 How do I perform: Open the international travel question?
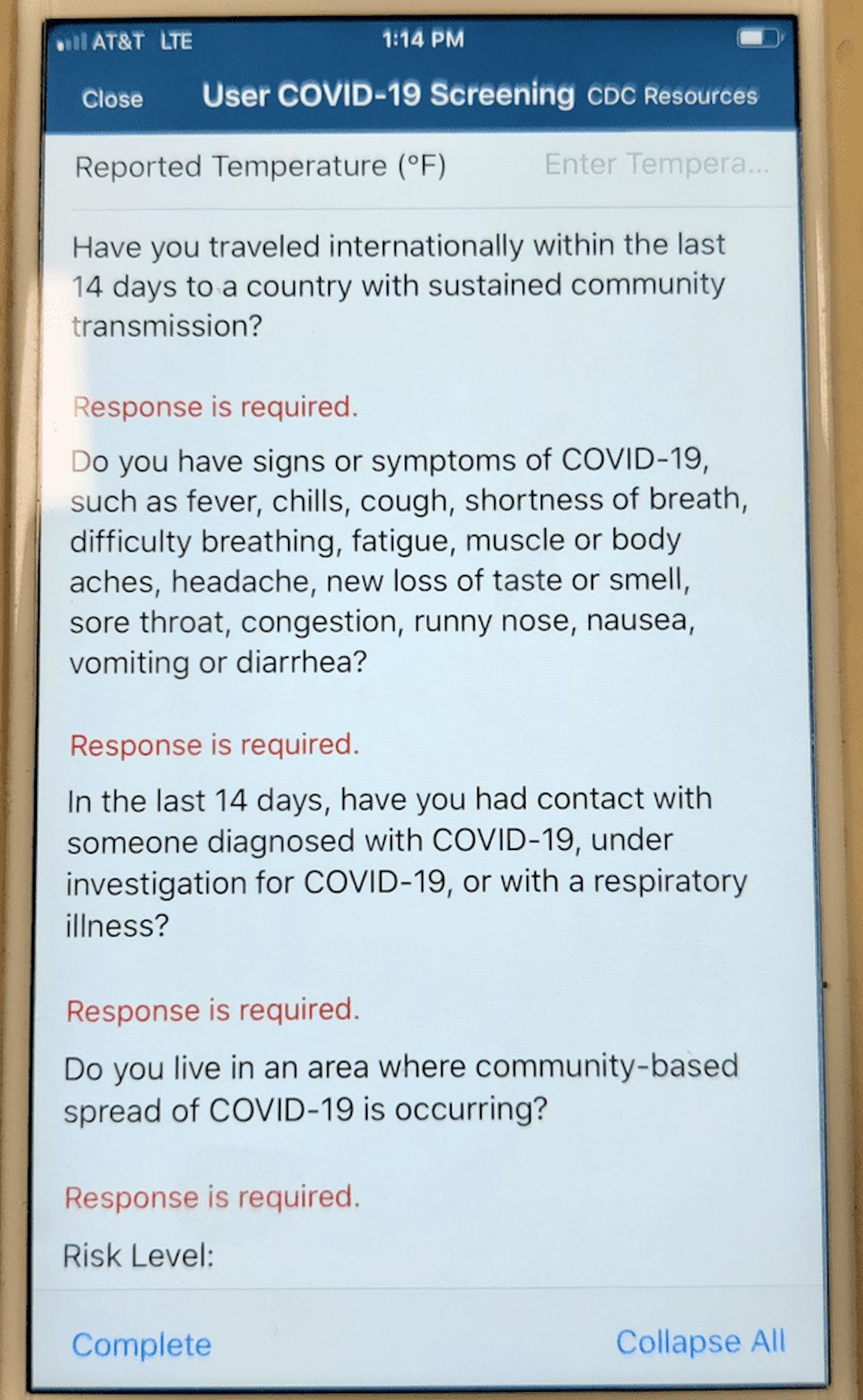pos(398,285)
